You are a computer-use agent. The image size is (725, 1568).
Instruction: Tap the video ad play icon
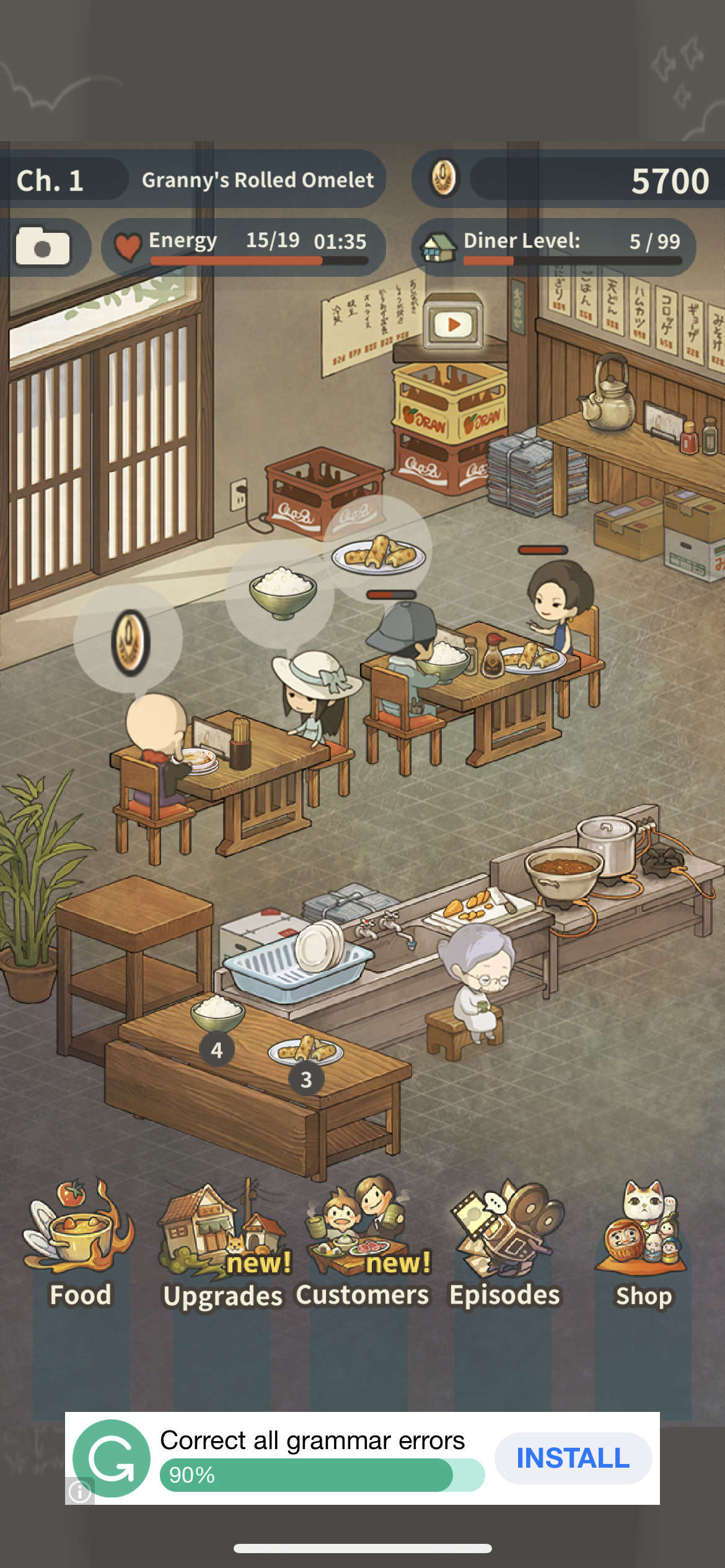(x=453, y=324)
